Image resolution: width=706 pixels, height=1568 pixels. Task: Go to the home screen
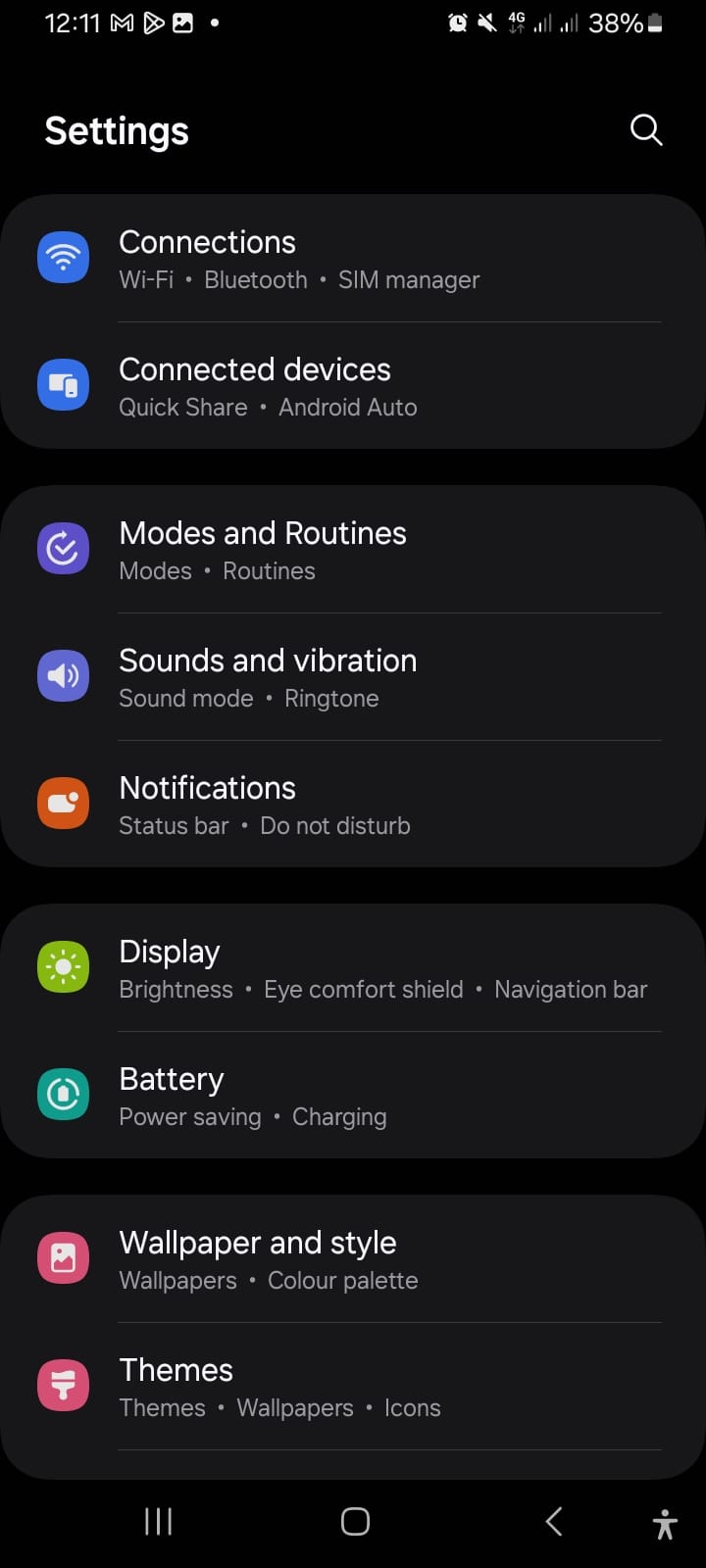click(x=355, y=1521)
